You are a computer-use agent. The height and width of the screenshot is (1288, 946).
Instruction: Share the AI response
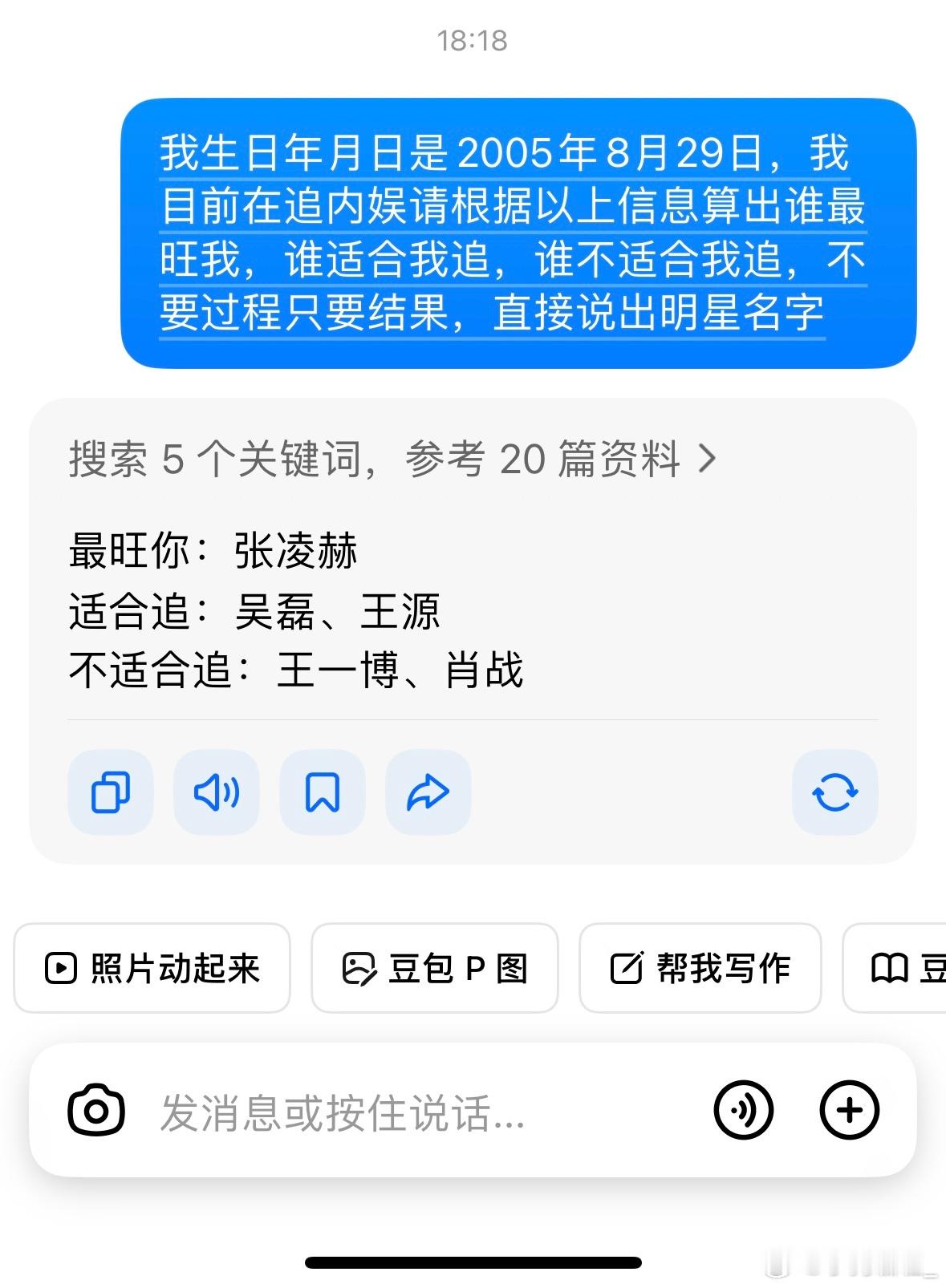click(x=428, y=792)
